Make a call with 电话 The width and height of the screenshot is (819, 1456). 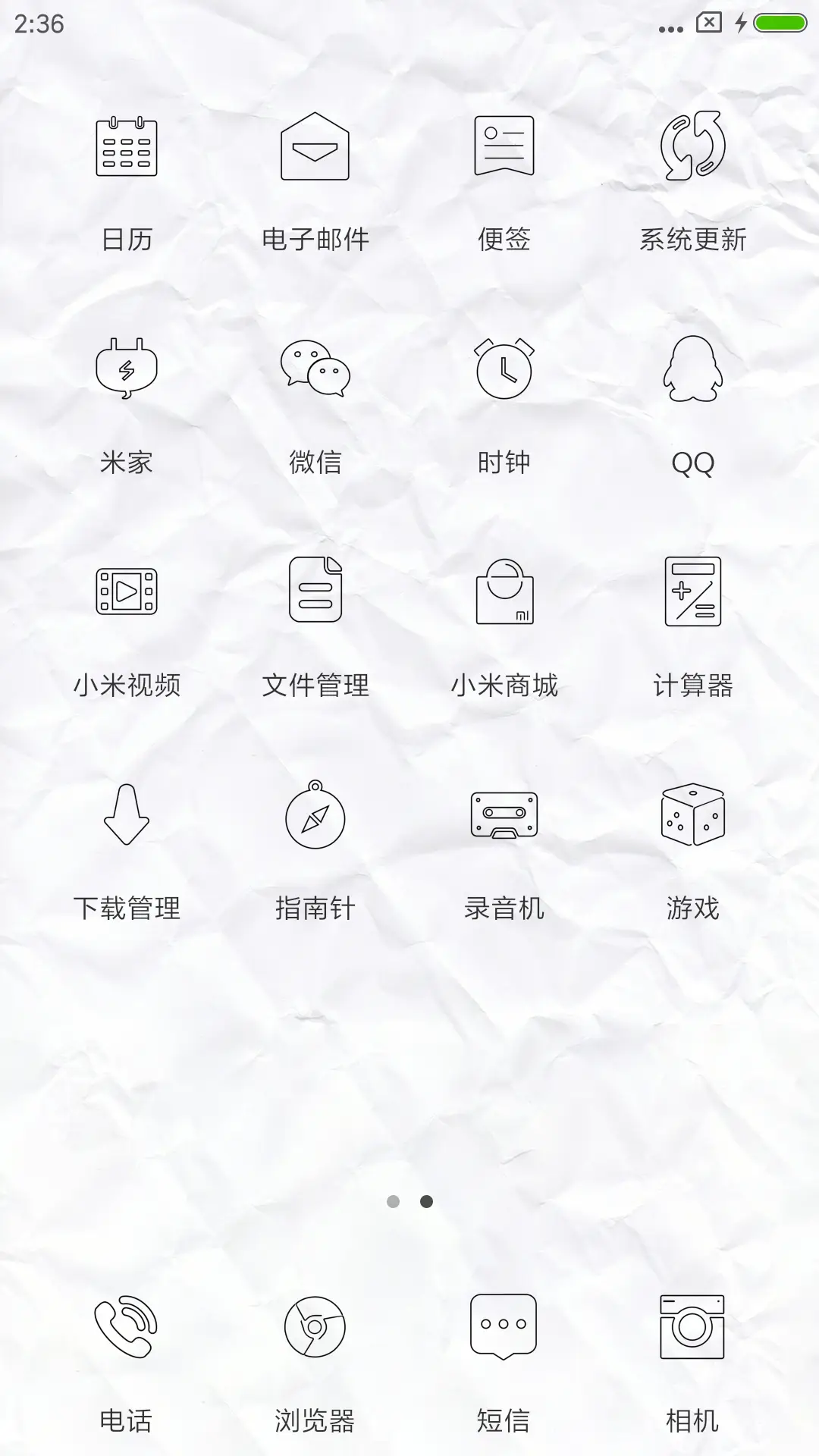[127, 1335]
